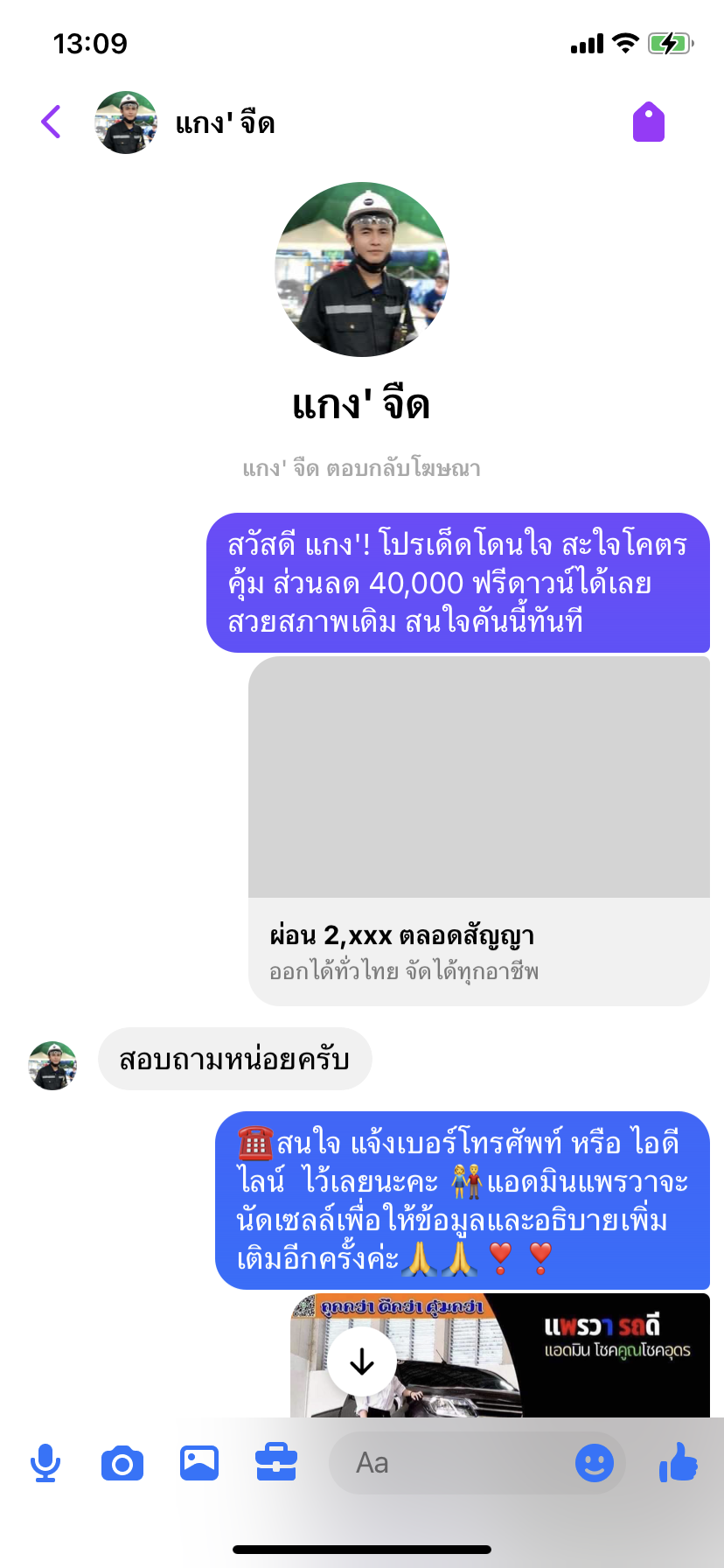This screenshot has width=724, height=1568.
Task: Open the photo gallery picker
Action: click(x=199, y=1463)
